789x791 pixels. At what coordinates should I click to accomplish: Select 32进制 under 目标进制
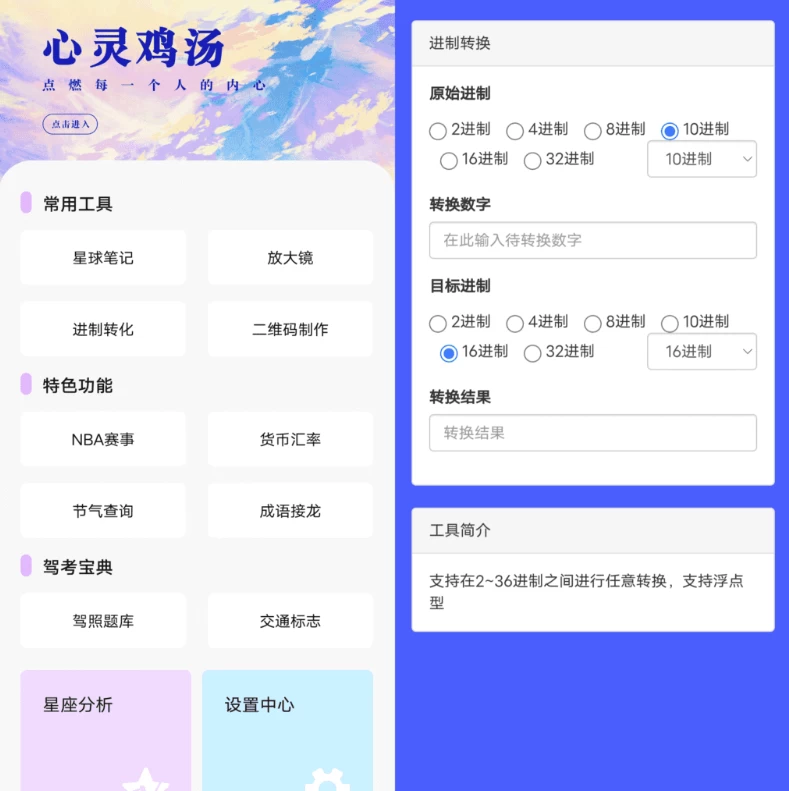pyautogui.click(x=533, y=353)
